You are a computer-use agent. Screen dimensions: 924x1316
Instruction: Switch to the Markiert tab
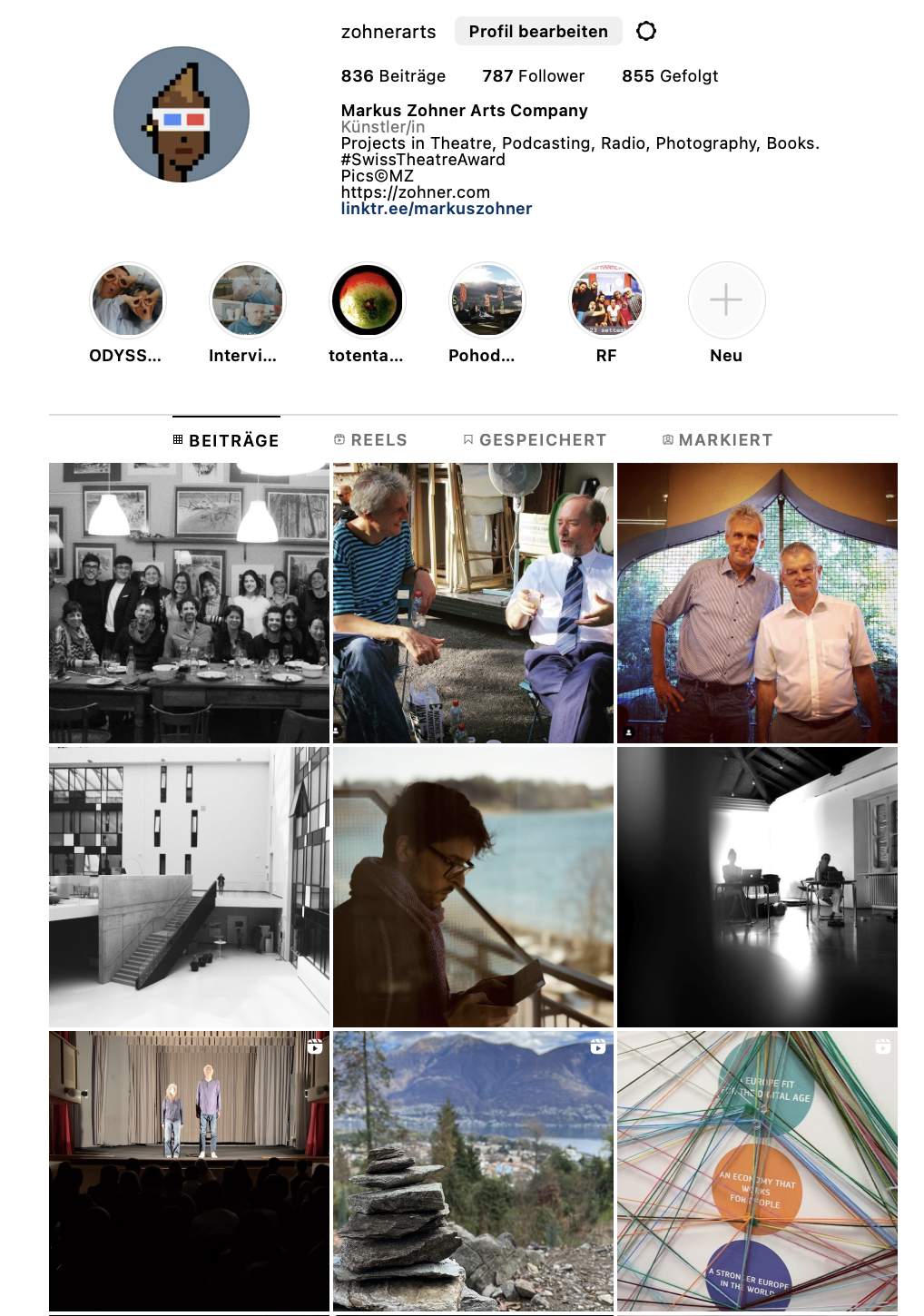[x=717, y=440]
